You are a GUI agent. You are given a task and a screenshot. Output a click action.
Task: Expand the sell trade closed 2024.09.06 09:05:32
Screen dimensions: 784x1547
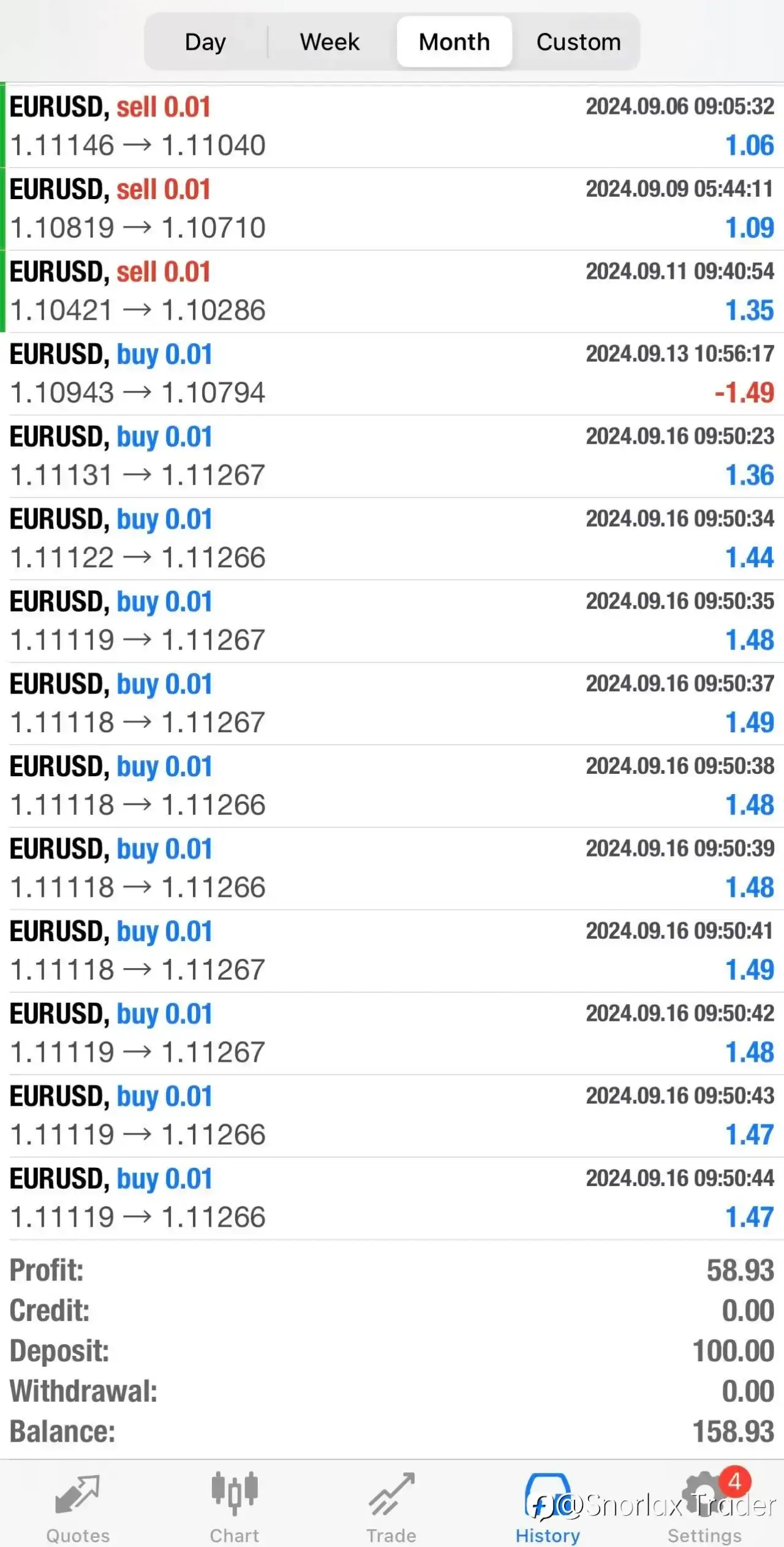tap(392, 126)
